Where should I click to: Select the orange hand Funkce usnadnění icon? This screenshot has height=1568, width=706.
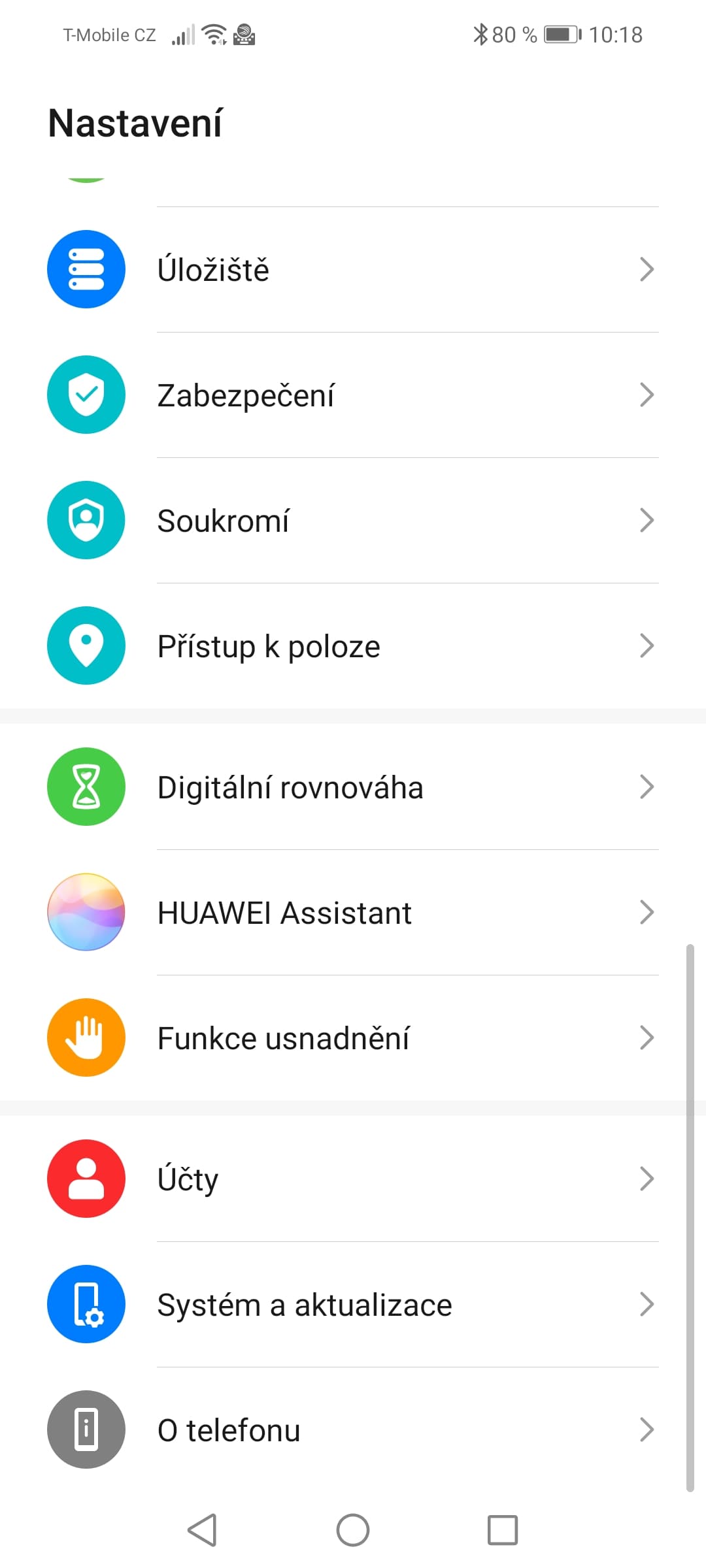click(x=86, y=1037)
